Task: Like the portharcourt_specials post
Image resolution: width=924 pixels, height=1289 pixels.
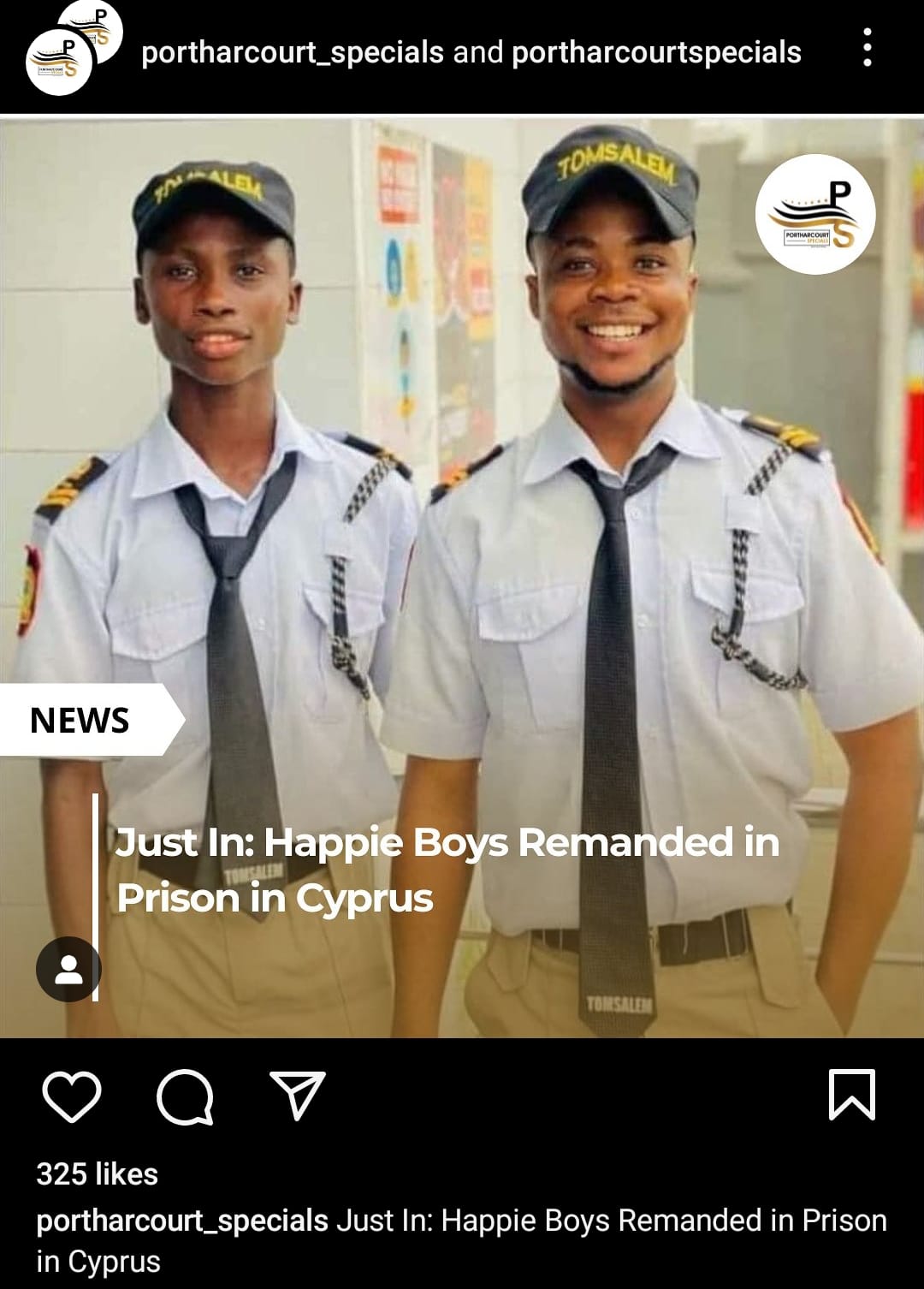Action: (x=72, y=1096)
